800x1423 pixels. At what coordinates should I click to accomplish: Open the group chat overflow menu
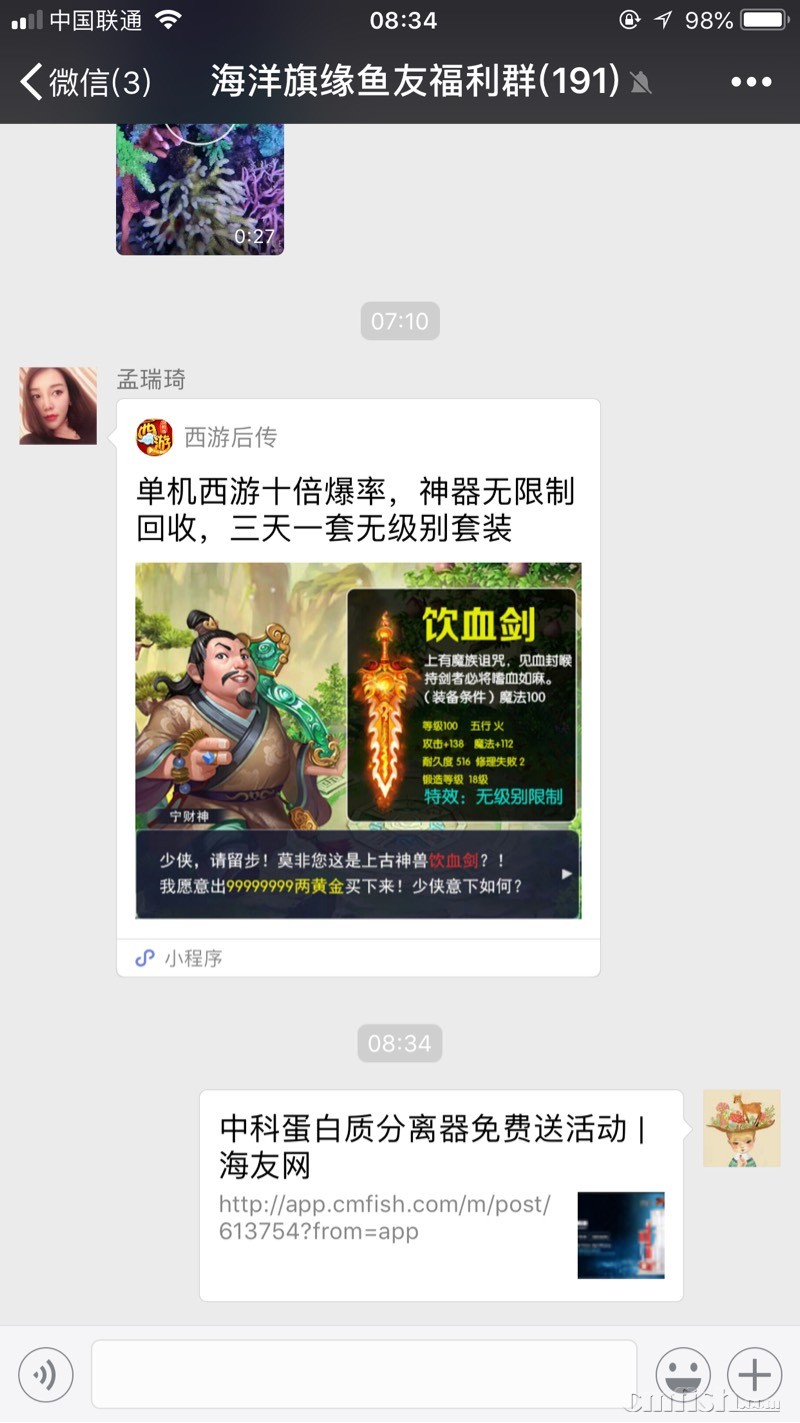pos(751,82)
